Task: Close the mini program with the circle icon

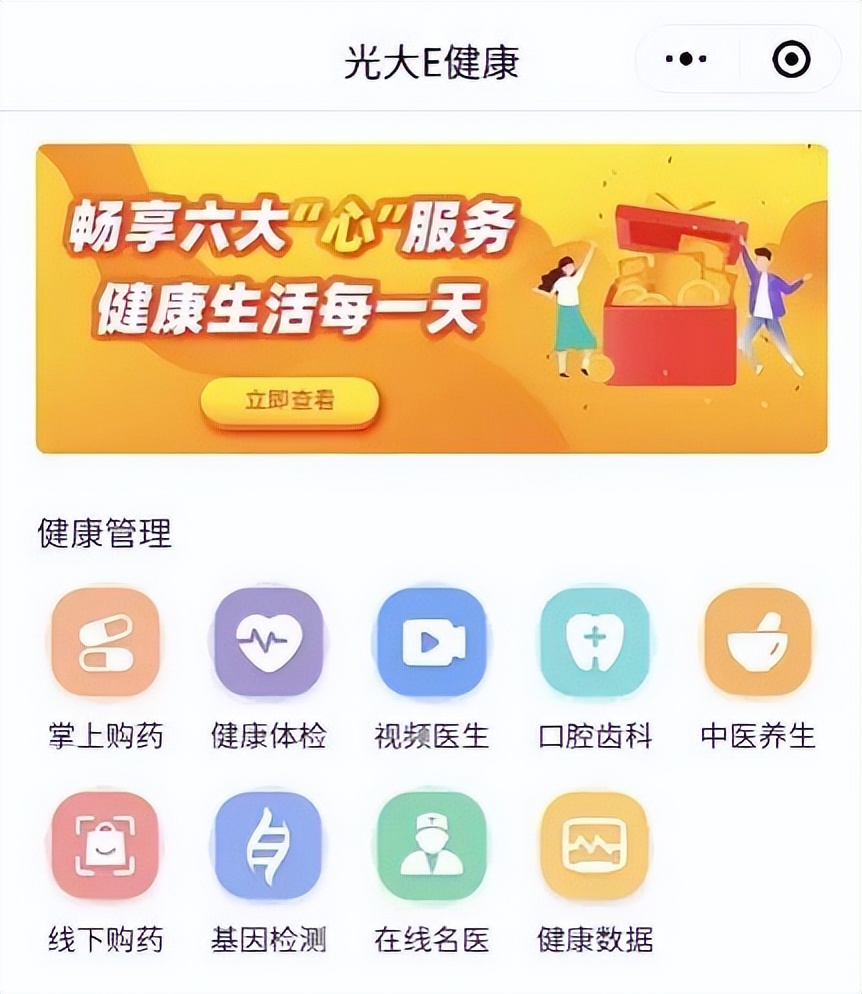Action: [792, 59]
